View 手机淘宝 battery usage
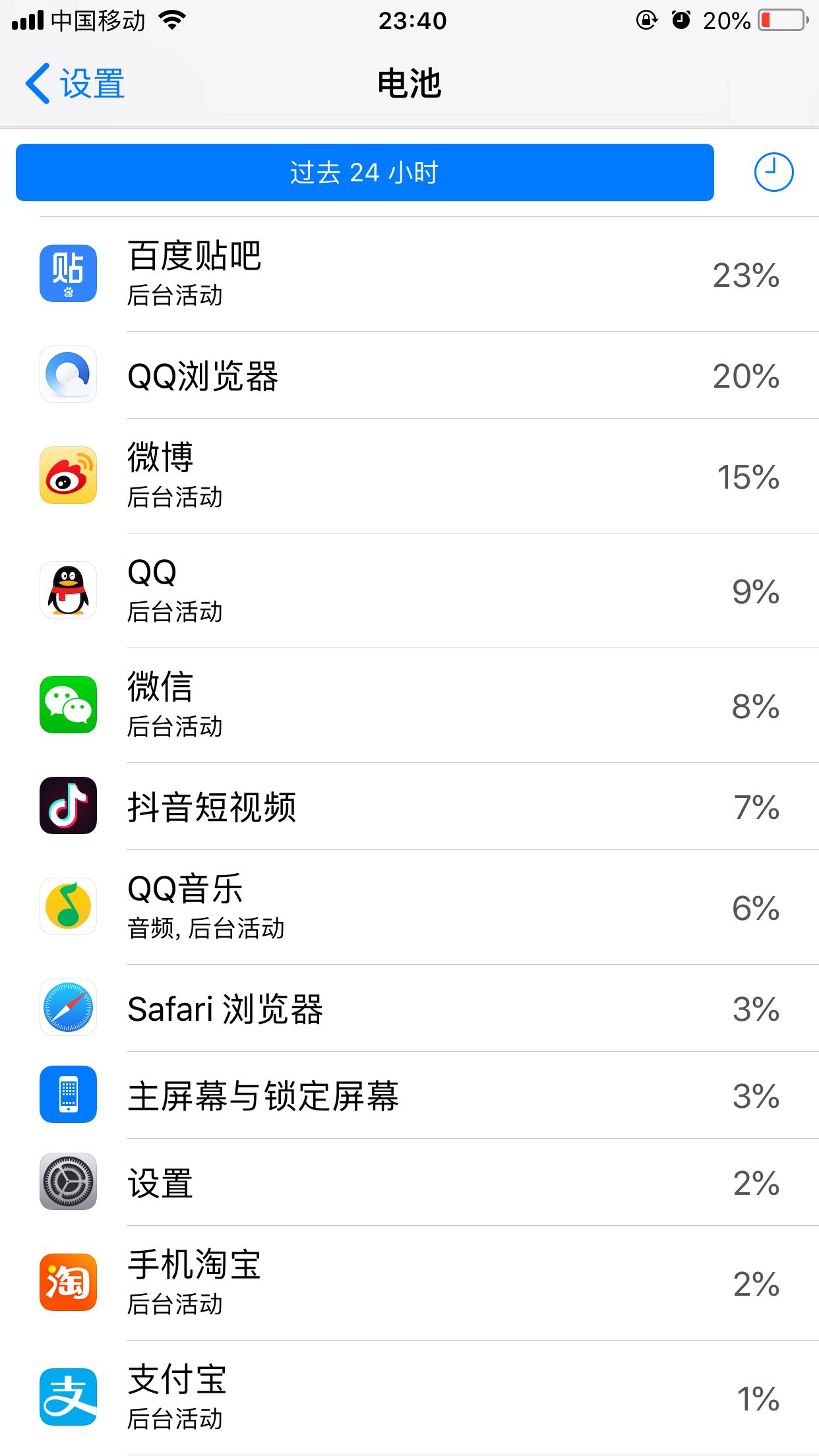This screenshot has width=819, height=1456. click(x=409, y=1283)
